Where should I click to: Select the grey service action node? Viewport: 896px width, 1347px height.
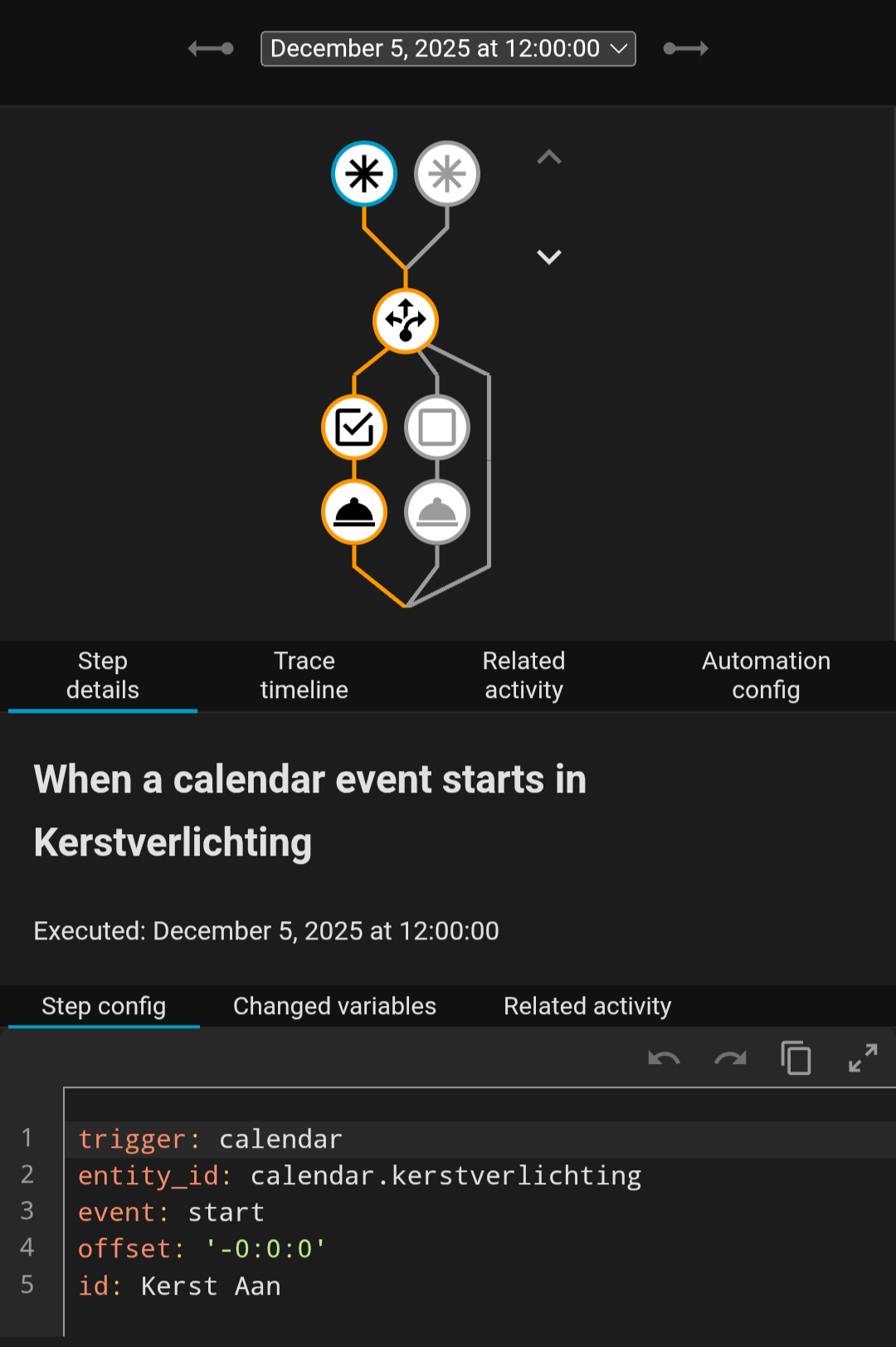(x=437, y=513)
